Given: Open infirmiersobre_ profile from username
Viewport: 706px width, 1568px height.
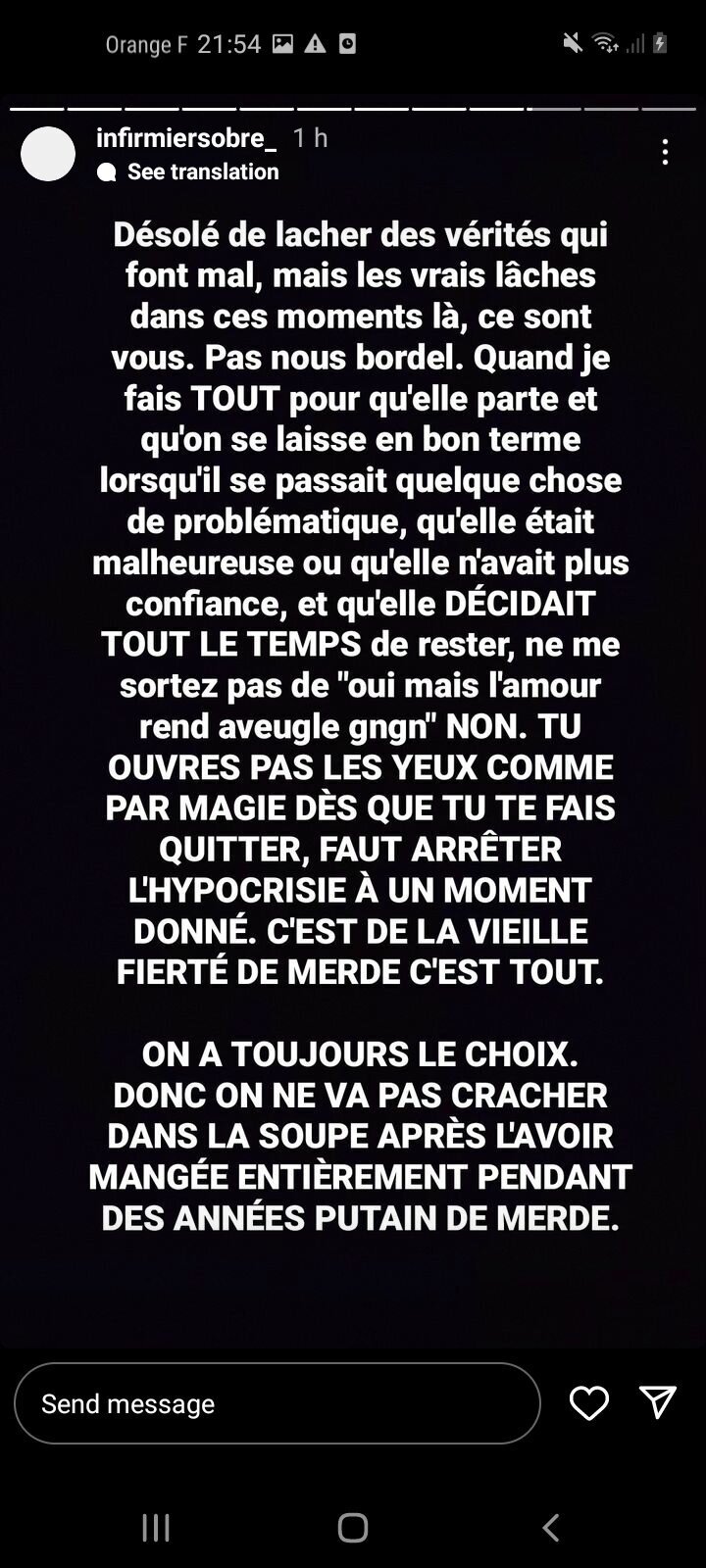Looking at the screenshot, I should [x=186, y=138].
